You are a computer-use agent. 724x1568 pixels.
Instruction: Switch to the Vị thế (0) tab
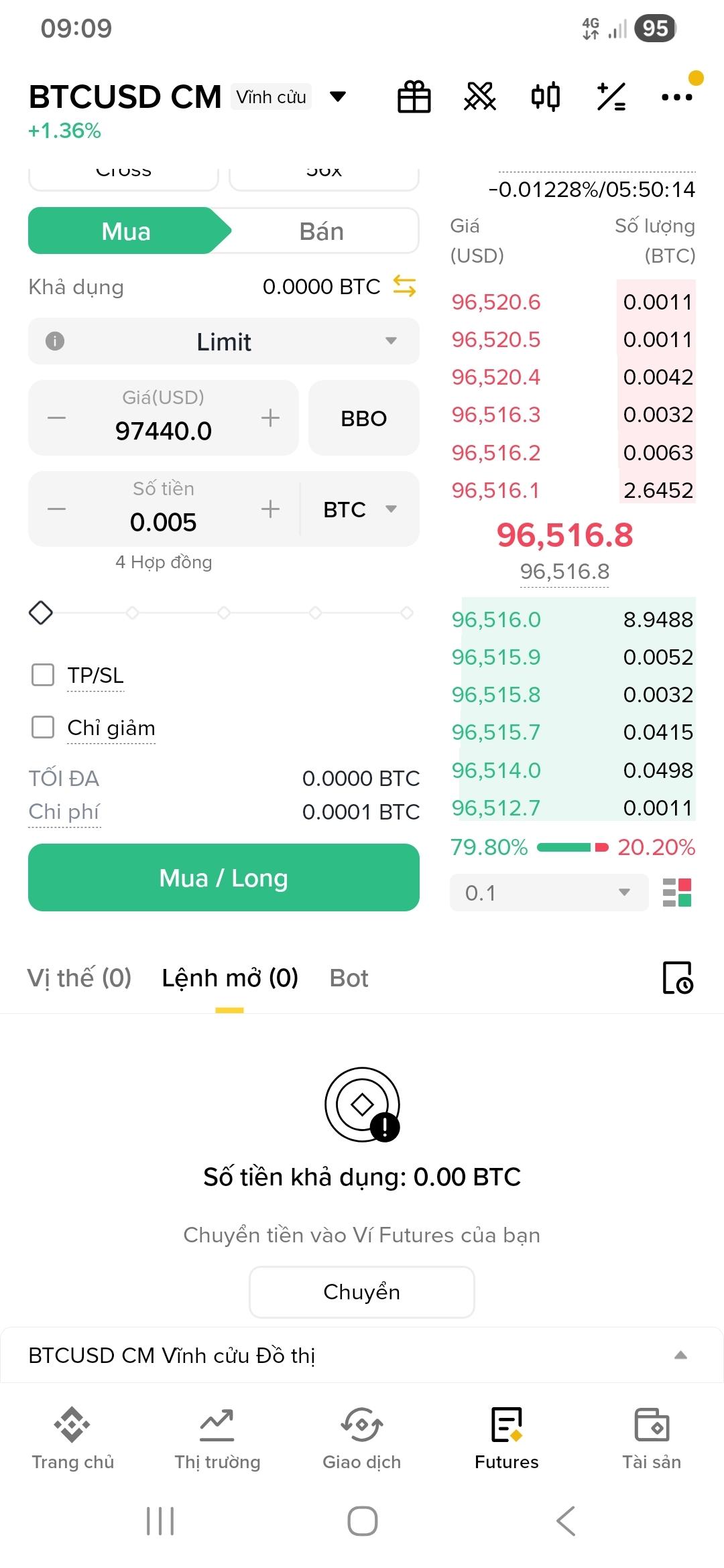pos(79,978)
